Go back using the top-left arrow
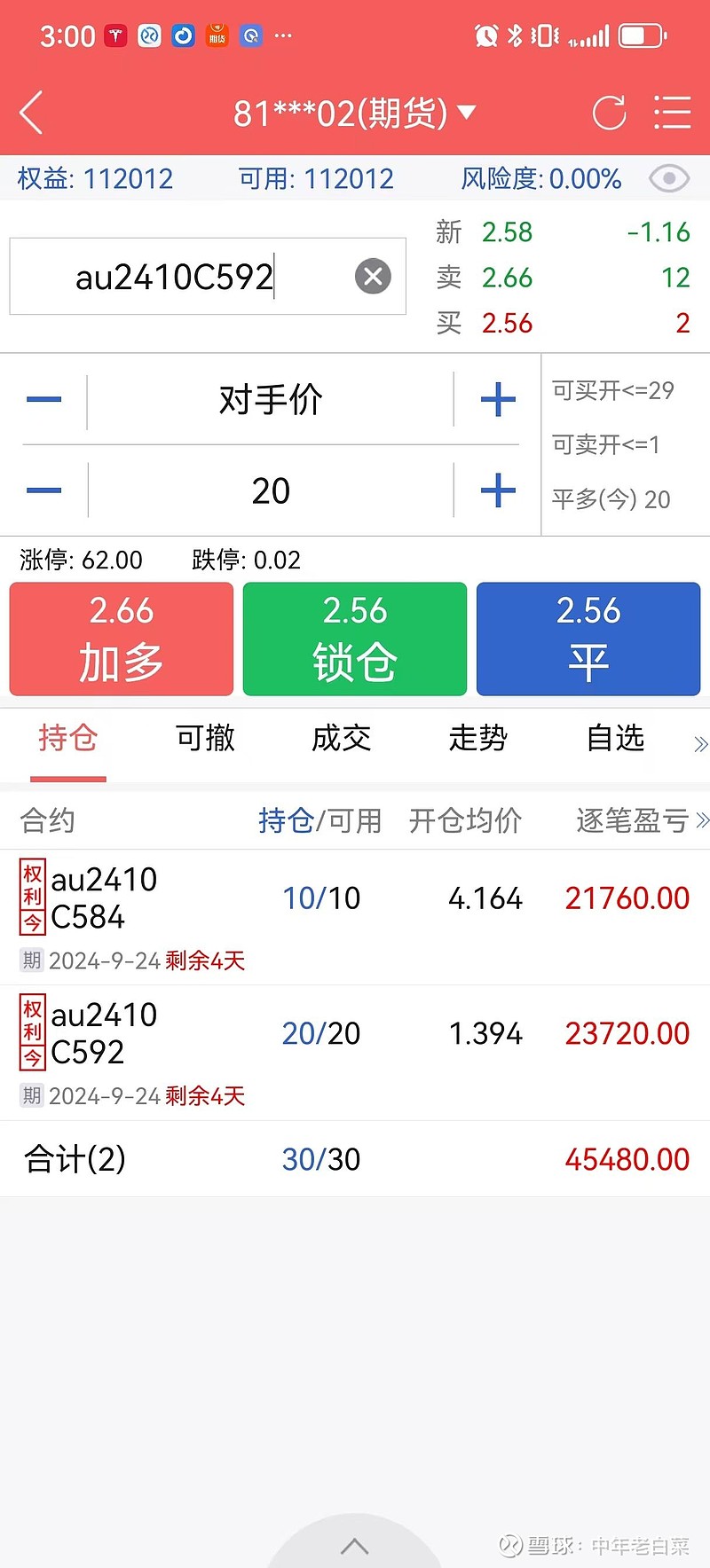Screen dimensions: 710x1568 tap(31, 113)
